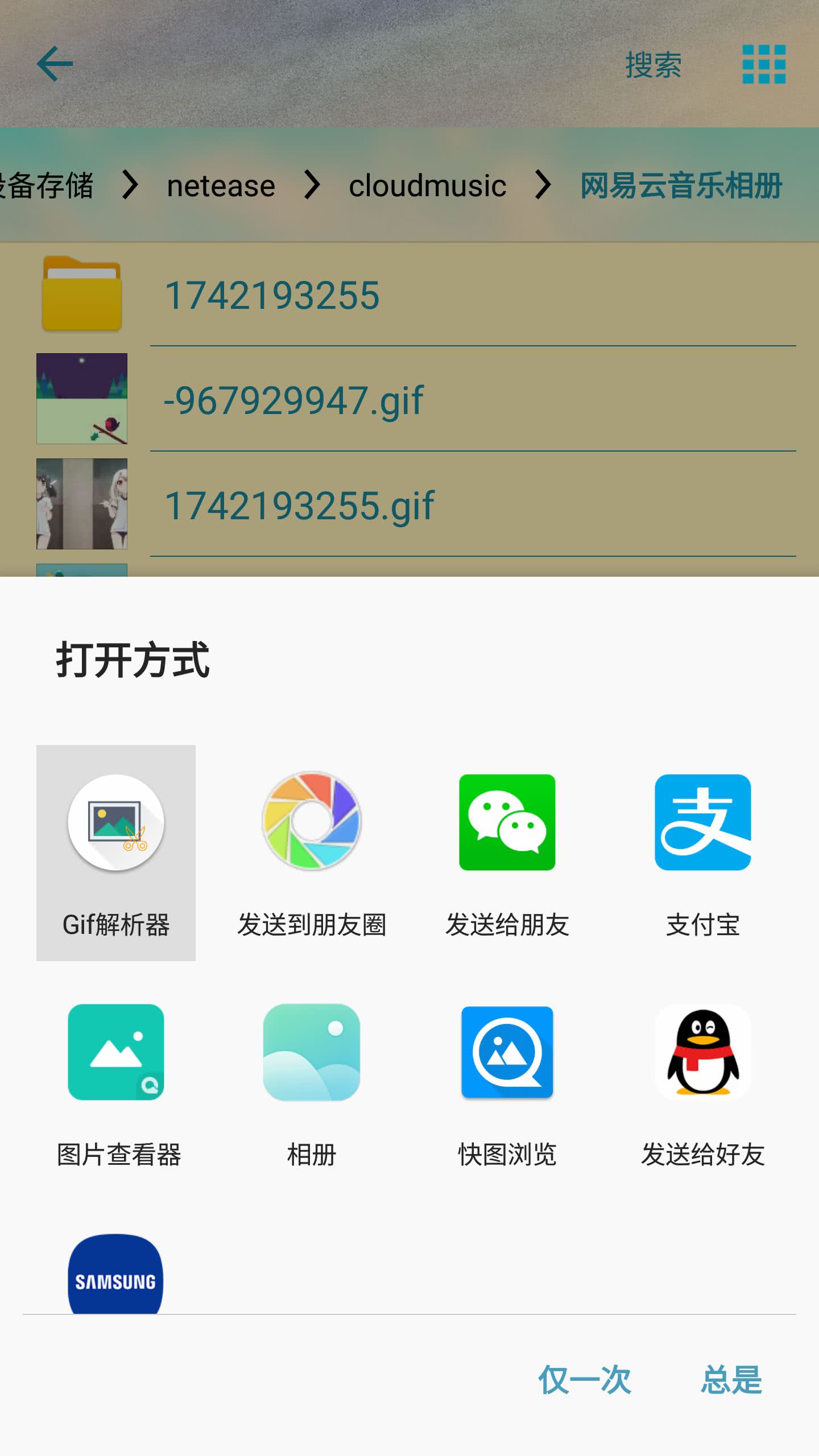Tap the 搜索 search button
This screenshot has height=1456, width=819.
pos(653,64)
